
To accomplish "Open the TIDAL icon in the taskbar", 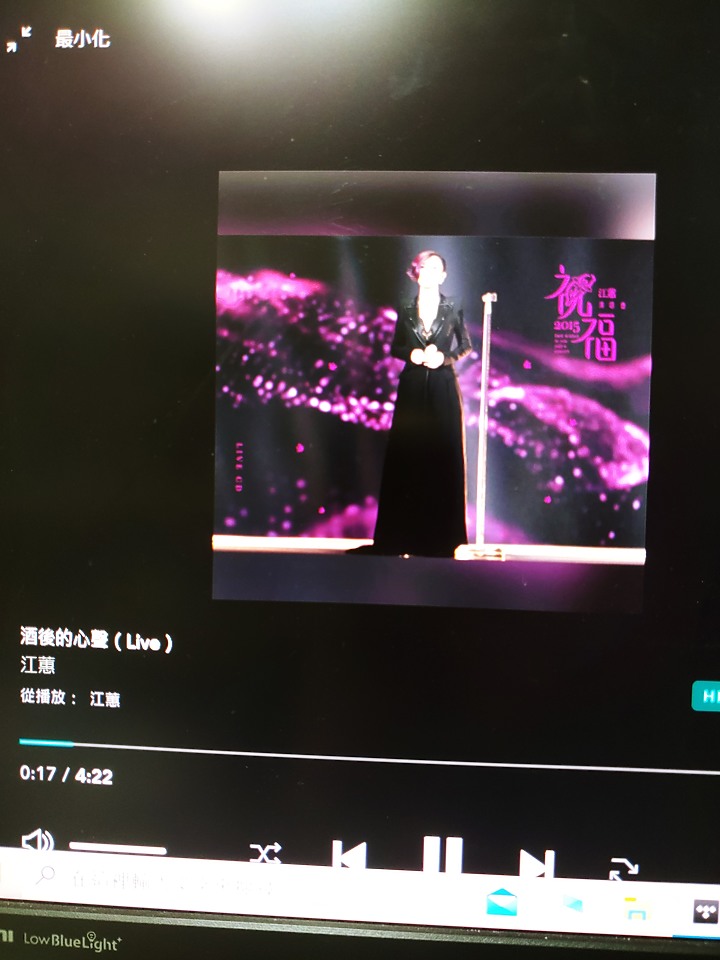I will tap(704, 911).
